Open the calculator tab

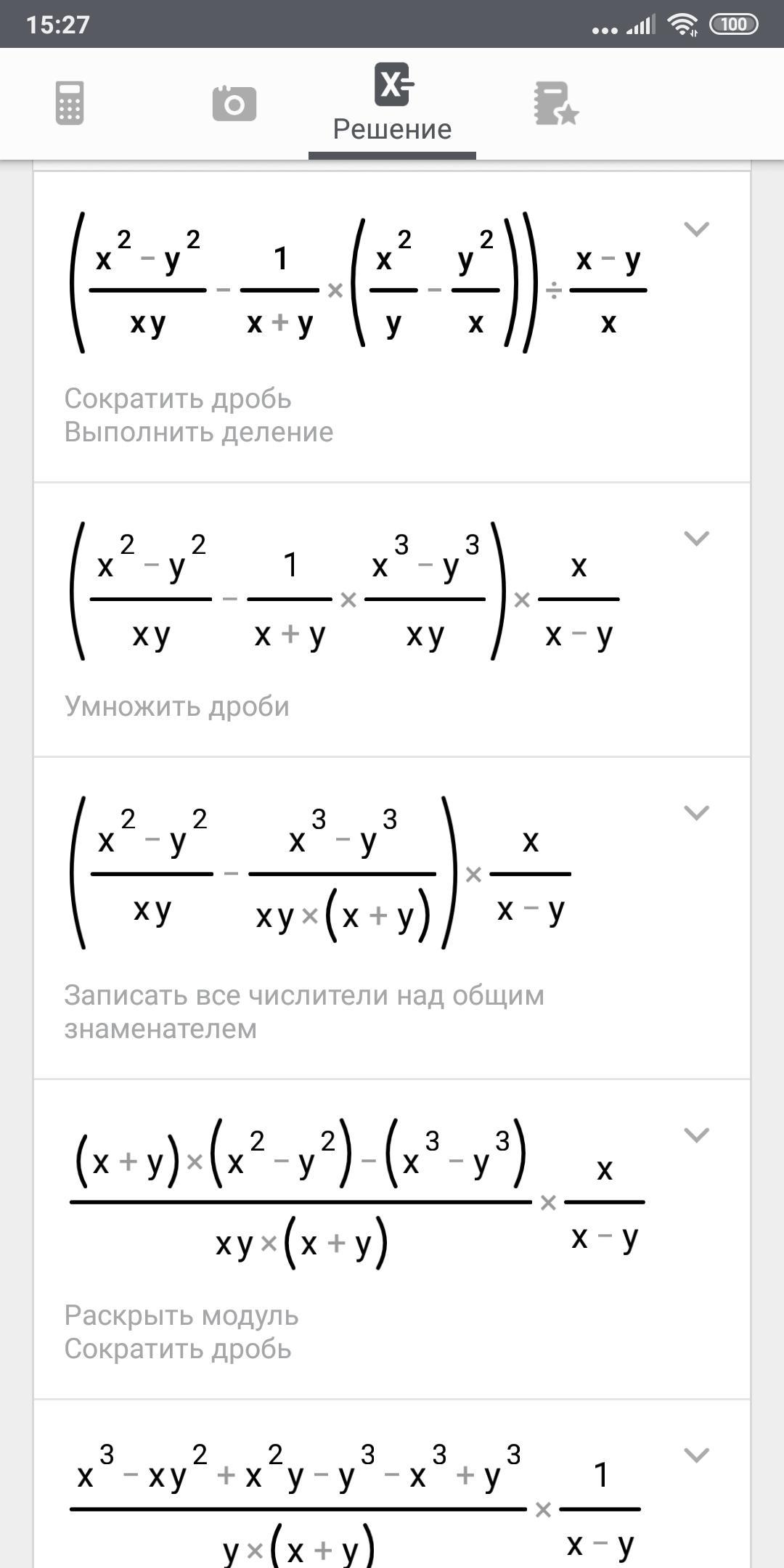(70, 103)
